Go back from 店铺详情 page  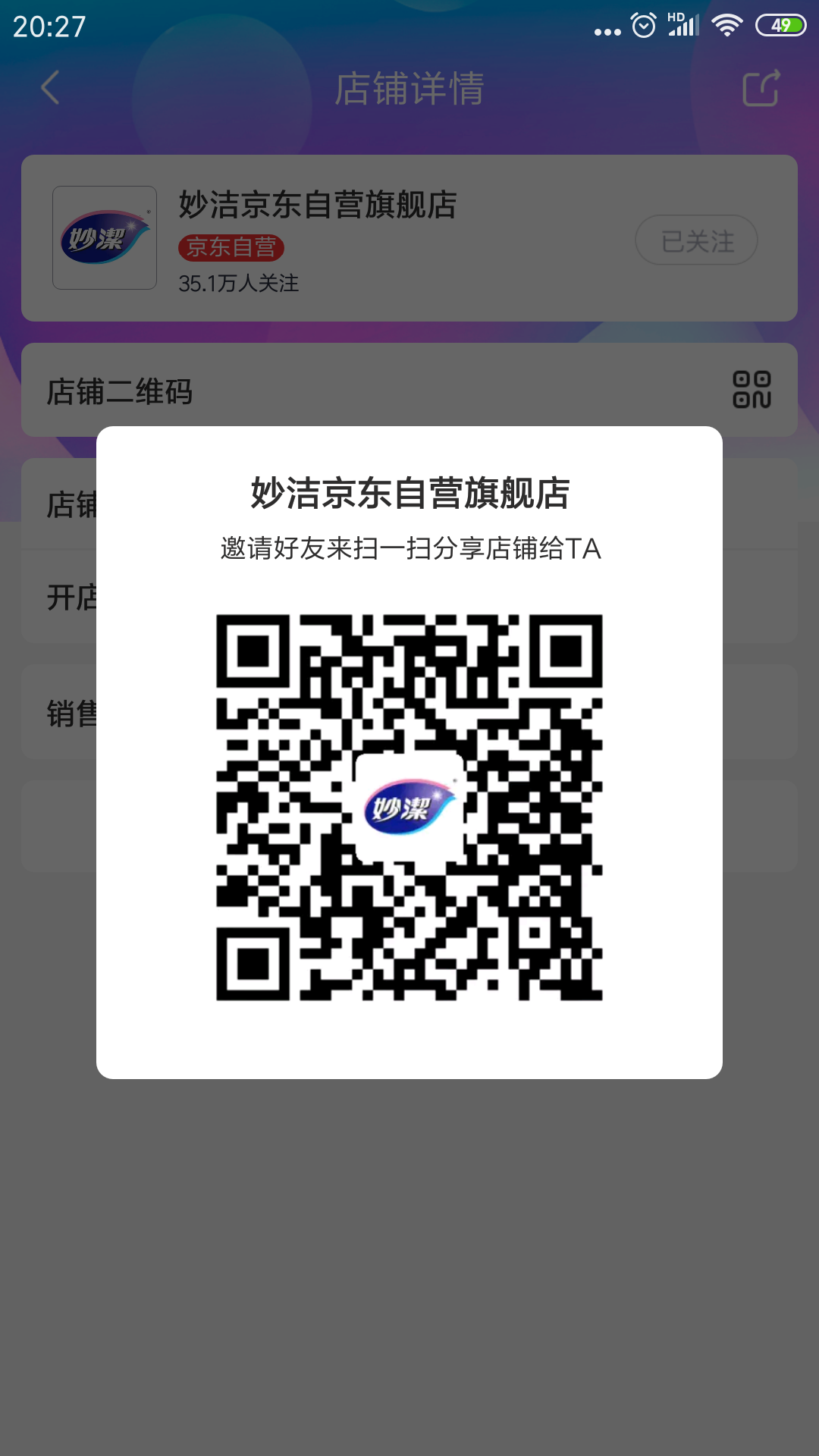[50, 88]
